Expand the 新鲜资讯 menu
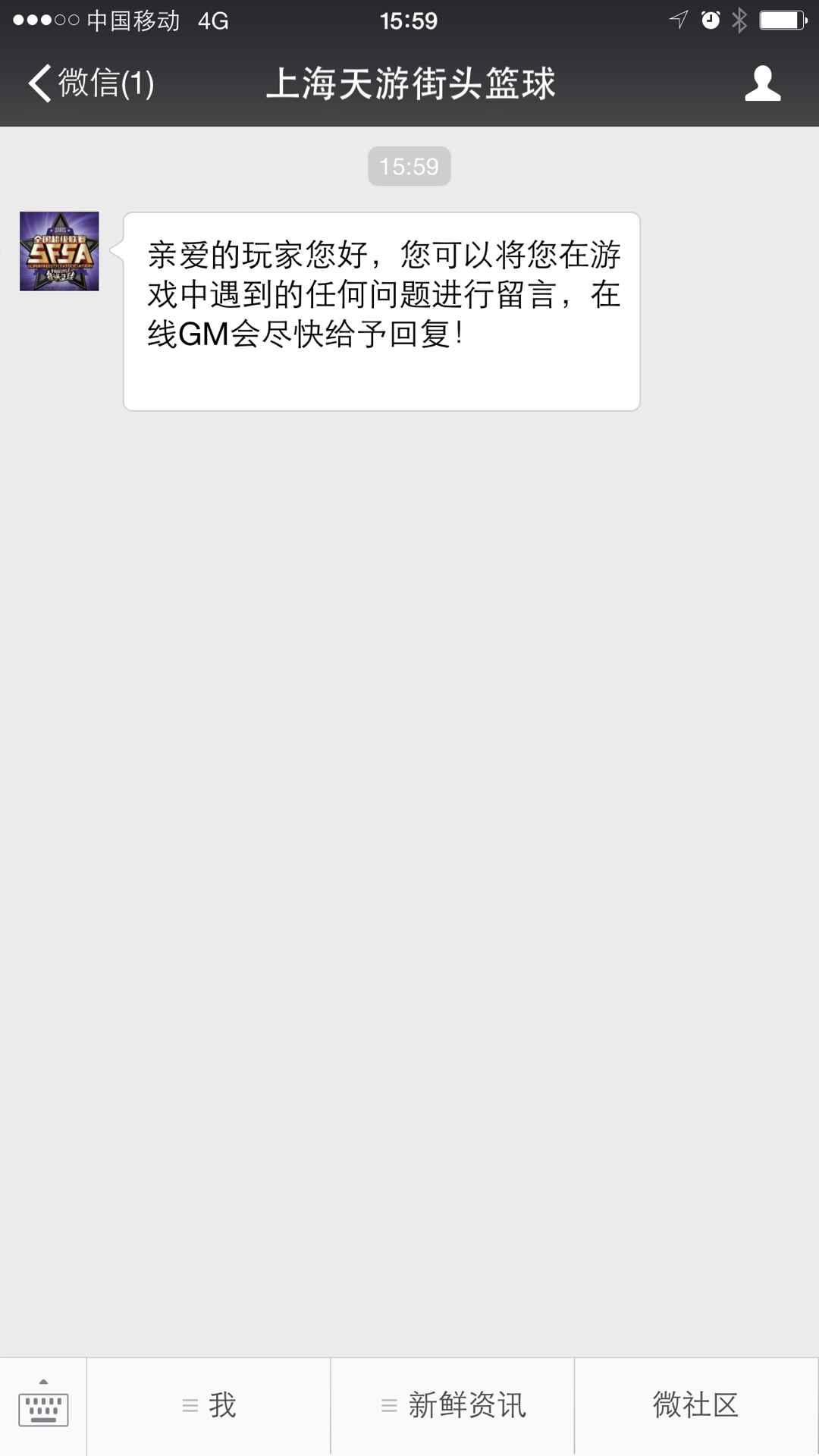This screenshot has width=819, height=1456. pos(453,1406)
